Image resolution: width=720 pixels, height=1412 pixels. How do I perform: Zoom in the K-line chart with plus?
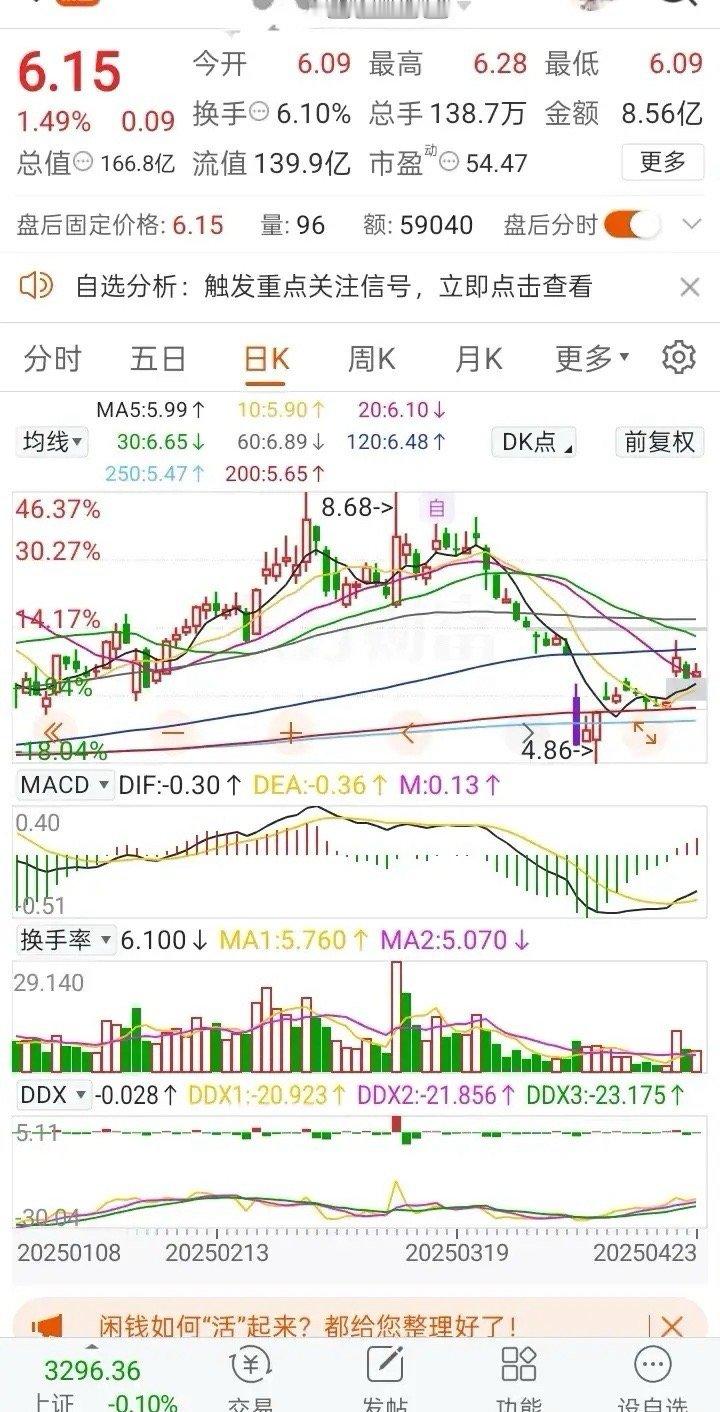[x=290, y=734]
